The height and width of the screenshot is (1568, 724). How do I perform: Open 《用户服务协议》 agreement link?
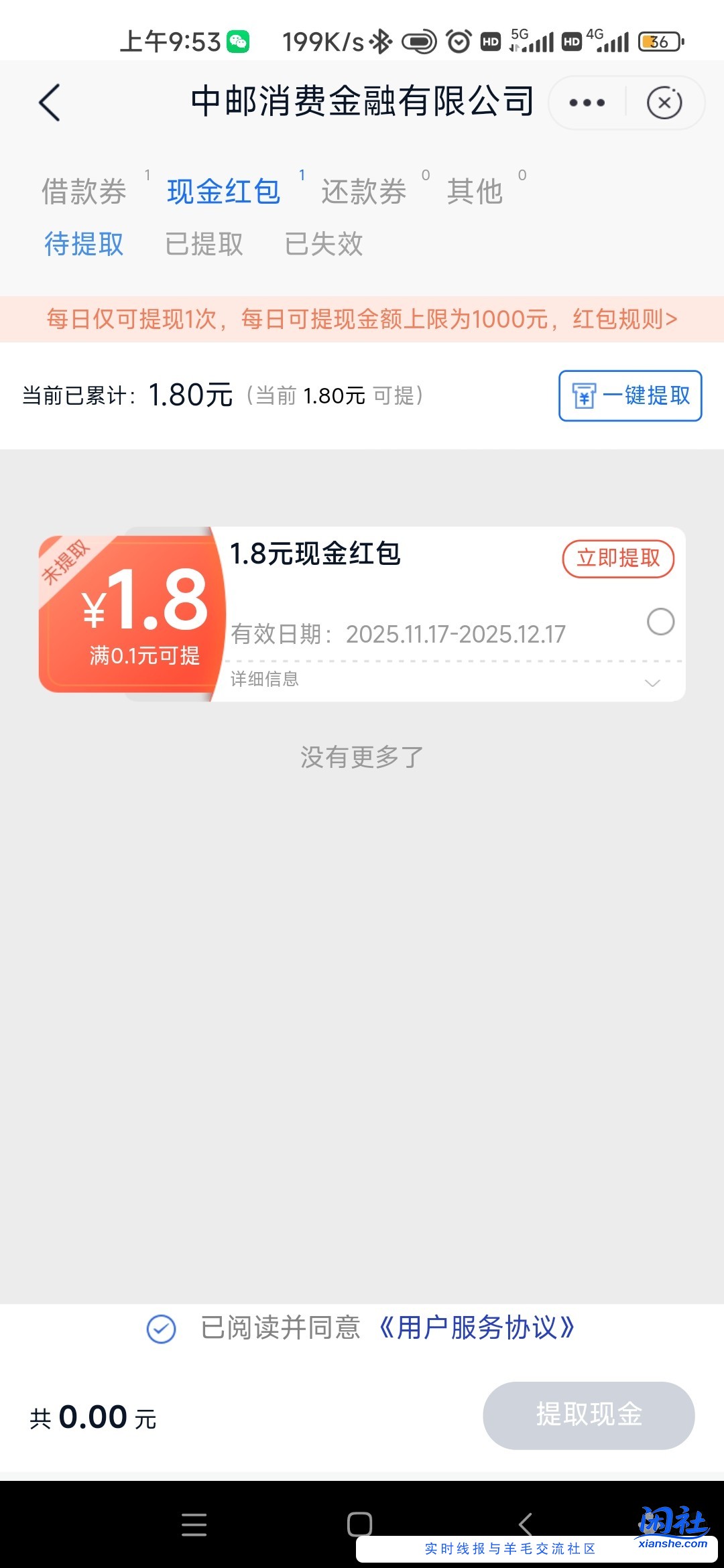pos(477,1330)
